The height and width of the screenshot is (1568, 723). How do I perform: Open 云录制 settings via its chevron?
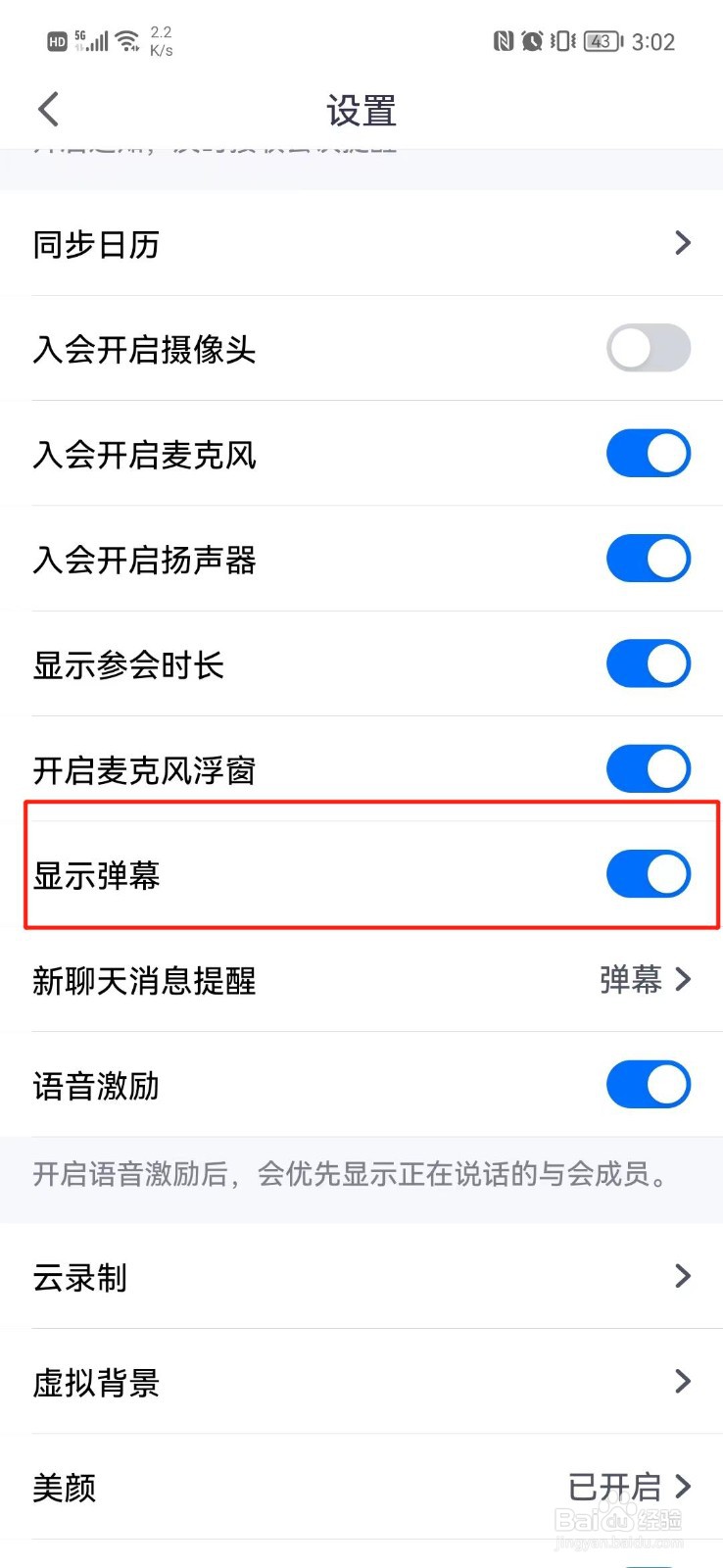pyautogui.click(x=683, y=1276)
